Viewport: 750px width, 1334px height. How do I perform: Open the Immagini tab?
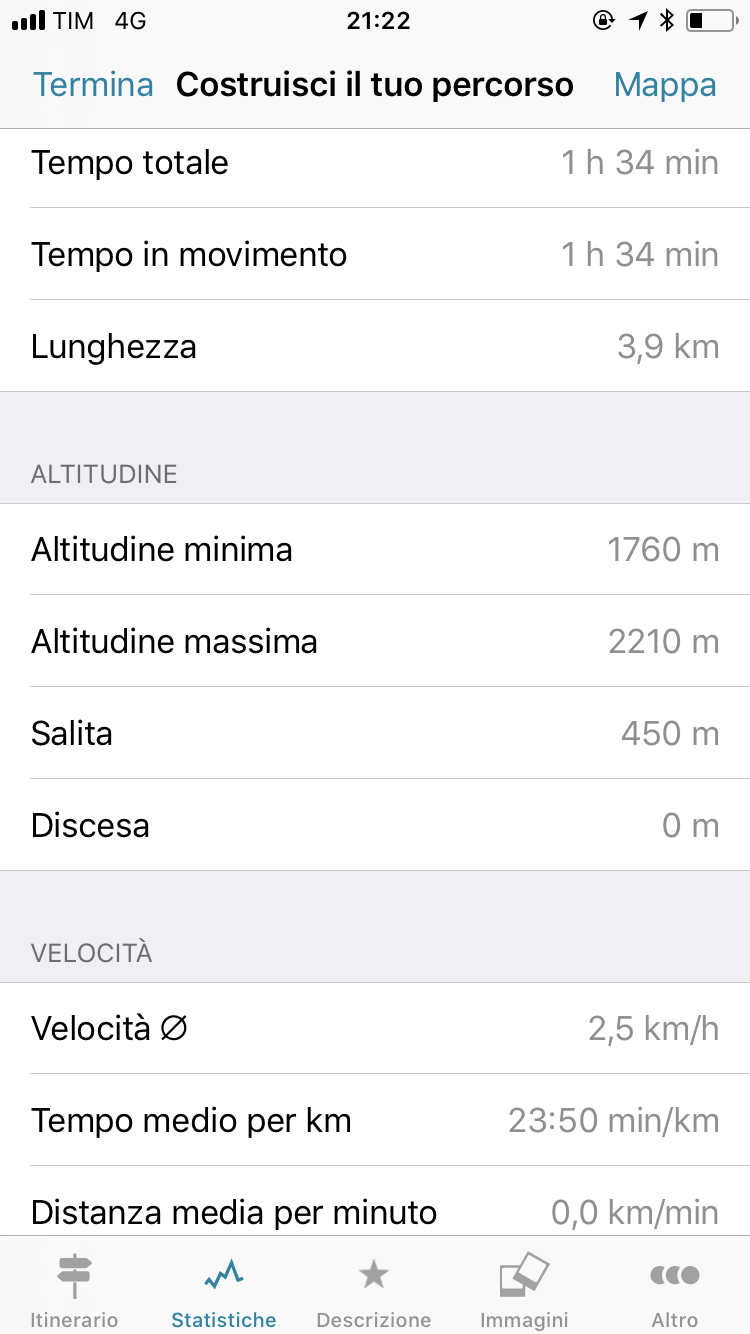[x=524, y=1289]
